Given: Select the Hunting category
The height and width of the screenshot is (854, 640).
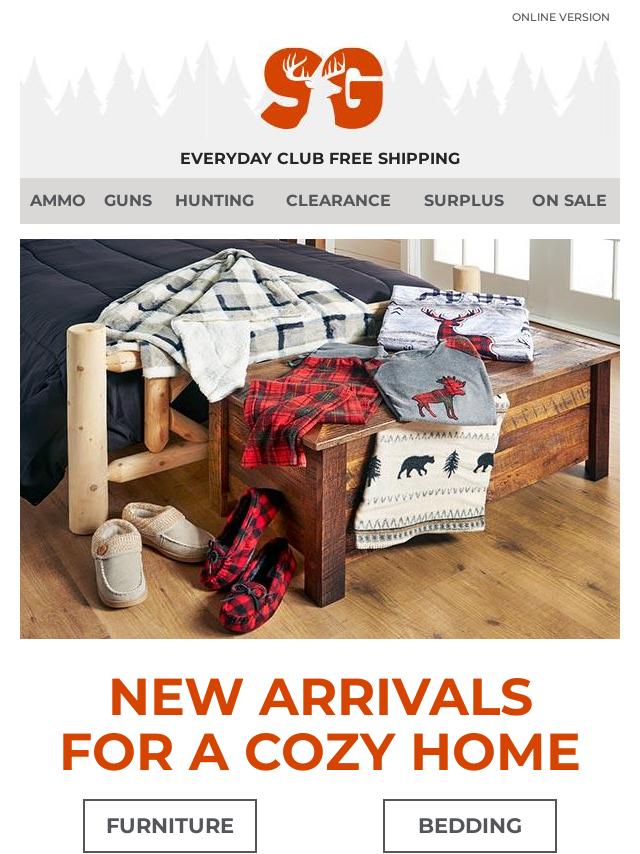Looking at the screenshot, I should [214, 200].
